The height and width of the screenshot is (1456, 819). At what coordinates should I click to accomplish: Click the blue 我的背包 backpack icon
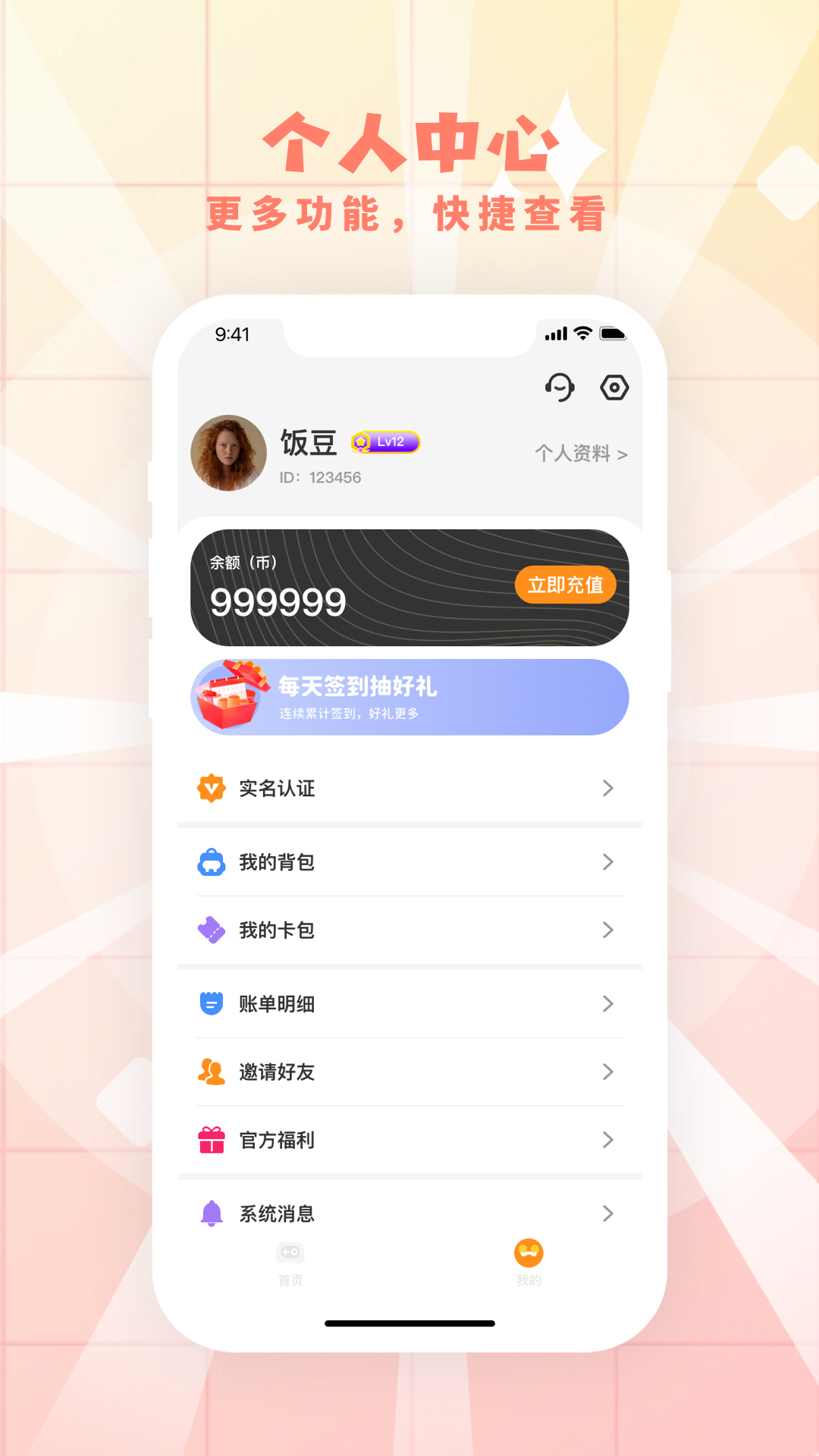point(212,862)
